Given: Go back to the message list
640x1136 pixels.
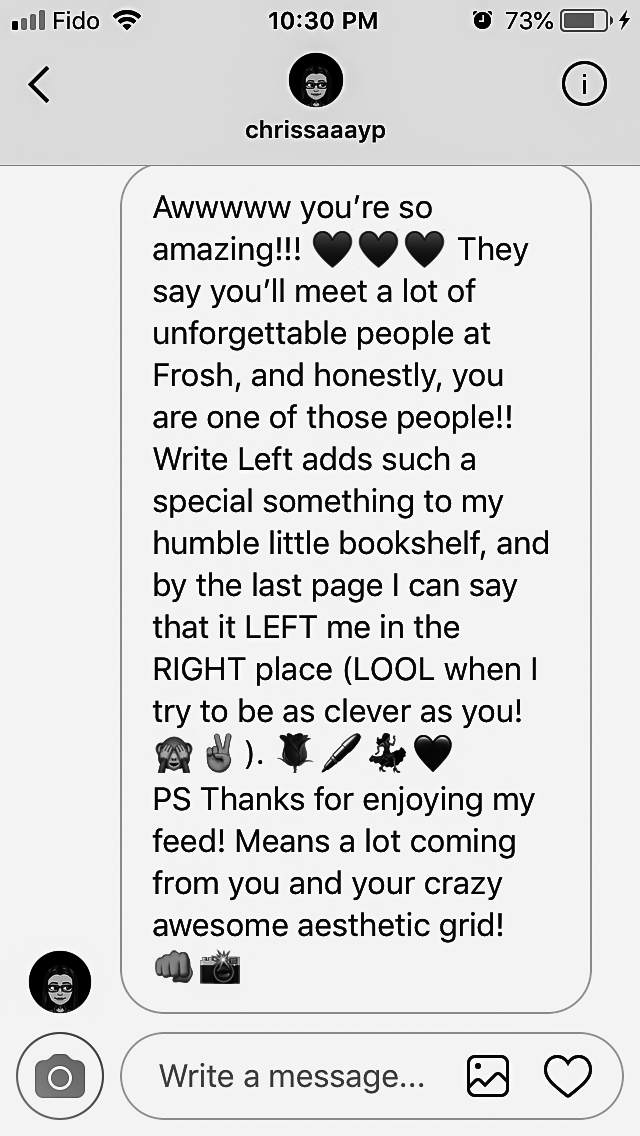Looking at the screenshot, I should (x=38, y=86).
